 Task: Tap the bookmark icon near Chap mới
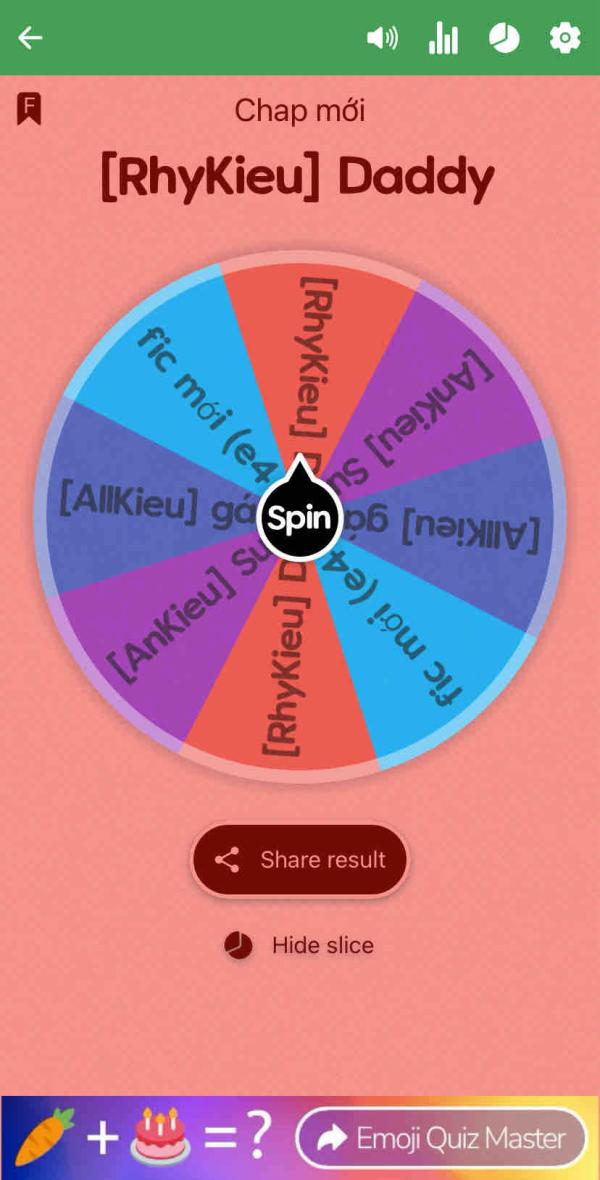pyautogui.click(x=29, y=108)
